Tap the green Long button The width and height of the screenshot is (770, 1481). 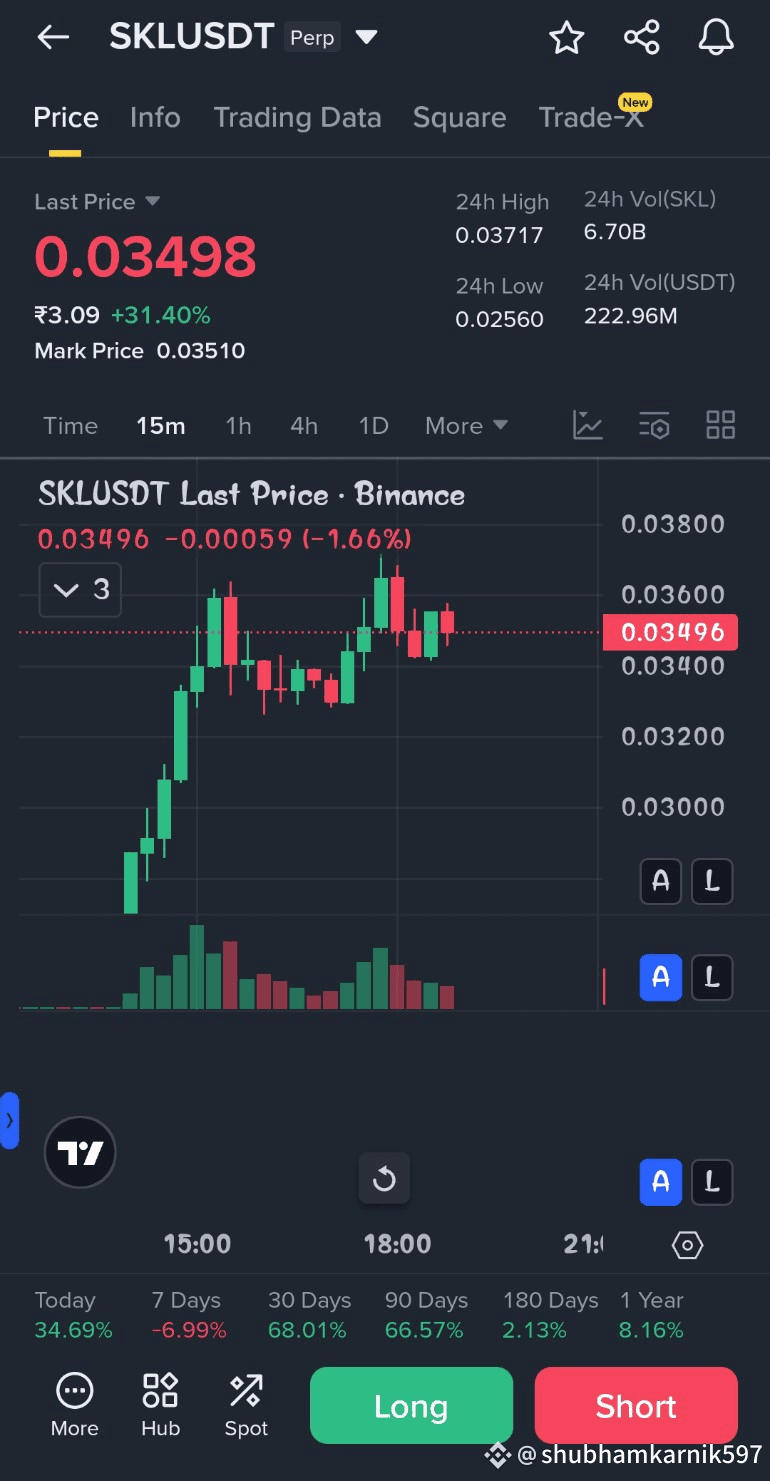[x=411, y=1406]
